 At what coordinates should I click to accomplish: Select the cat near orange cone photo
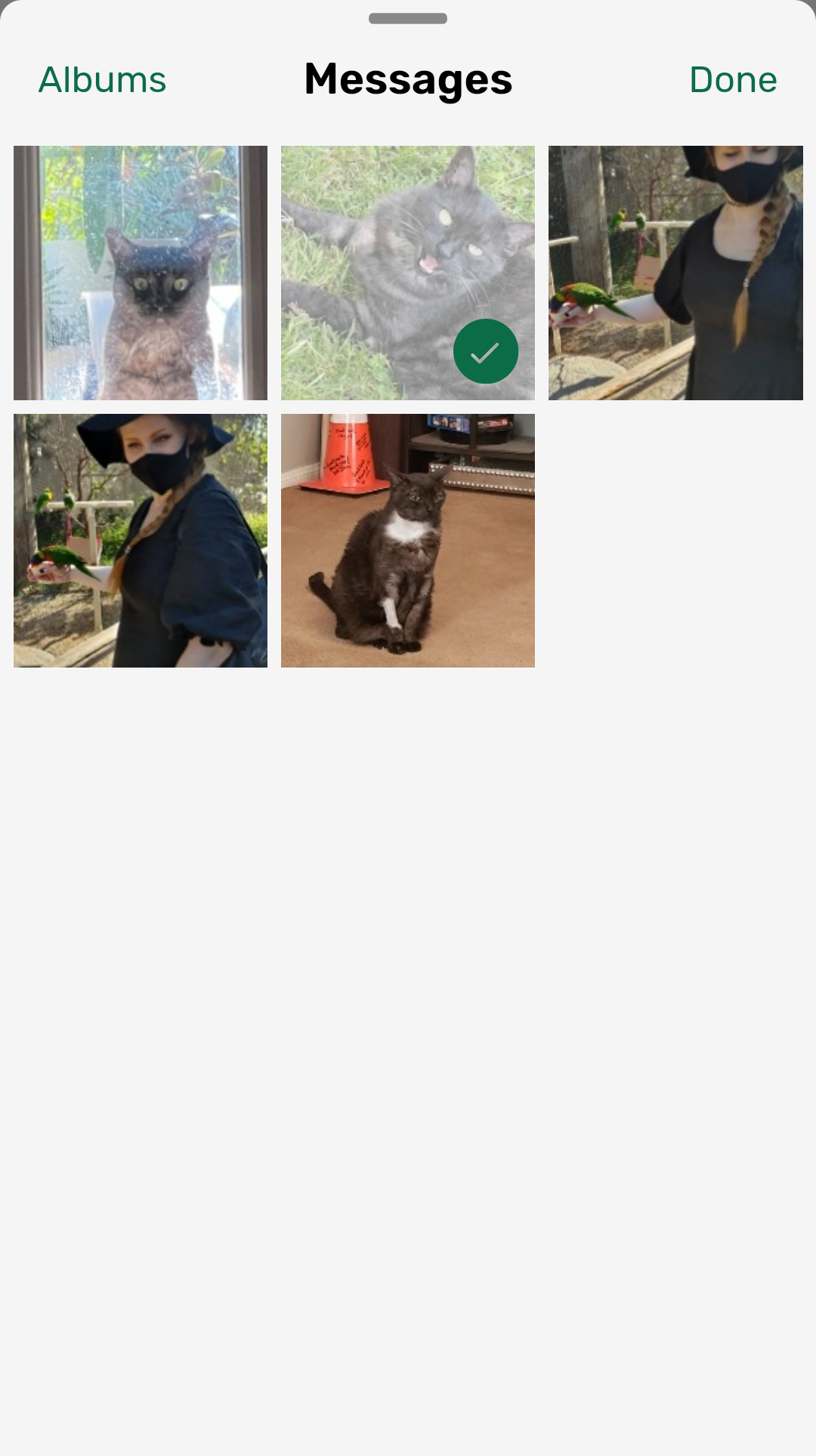pyautogui.click(x=408, y=540)
